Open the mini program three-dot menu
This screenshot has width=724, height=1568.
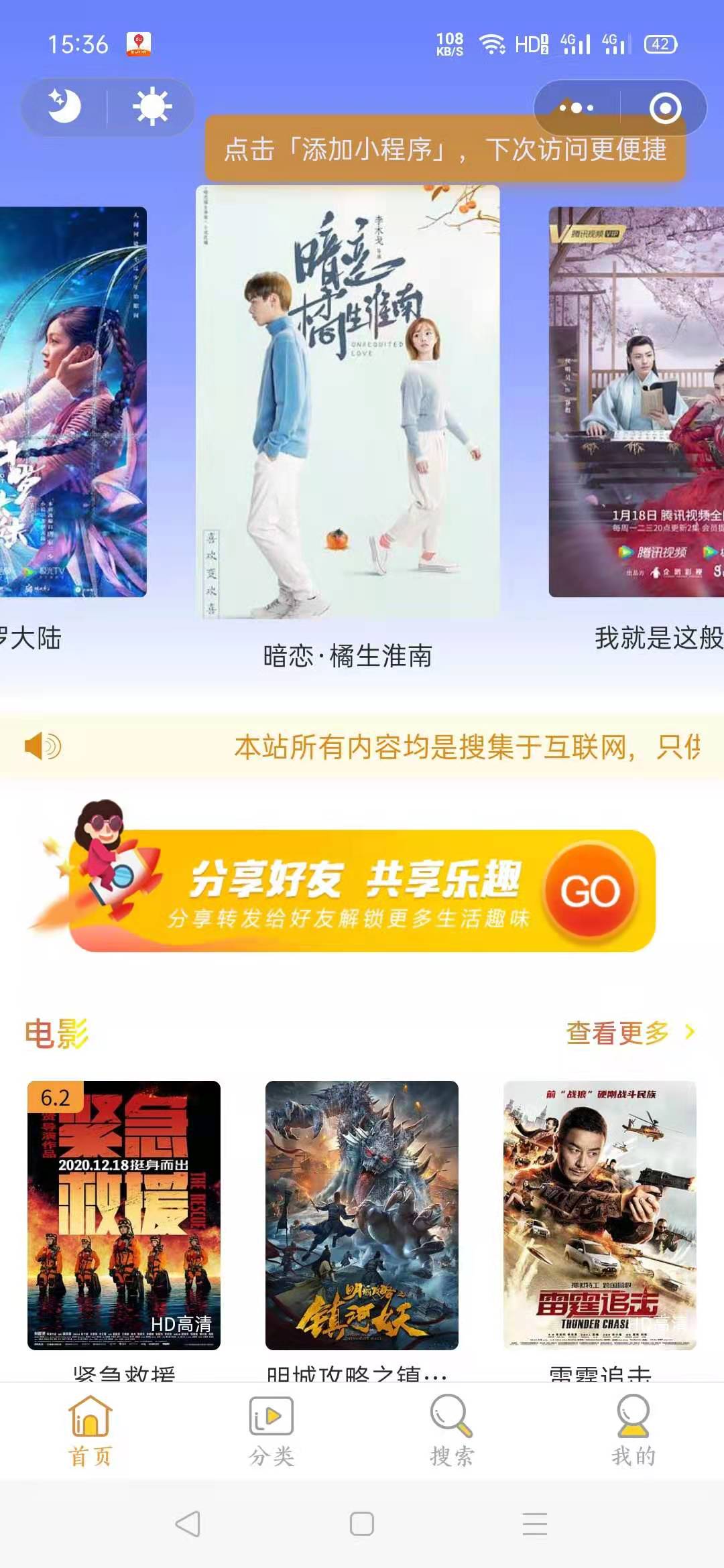click(577, 108)
